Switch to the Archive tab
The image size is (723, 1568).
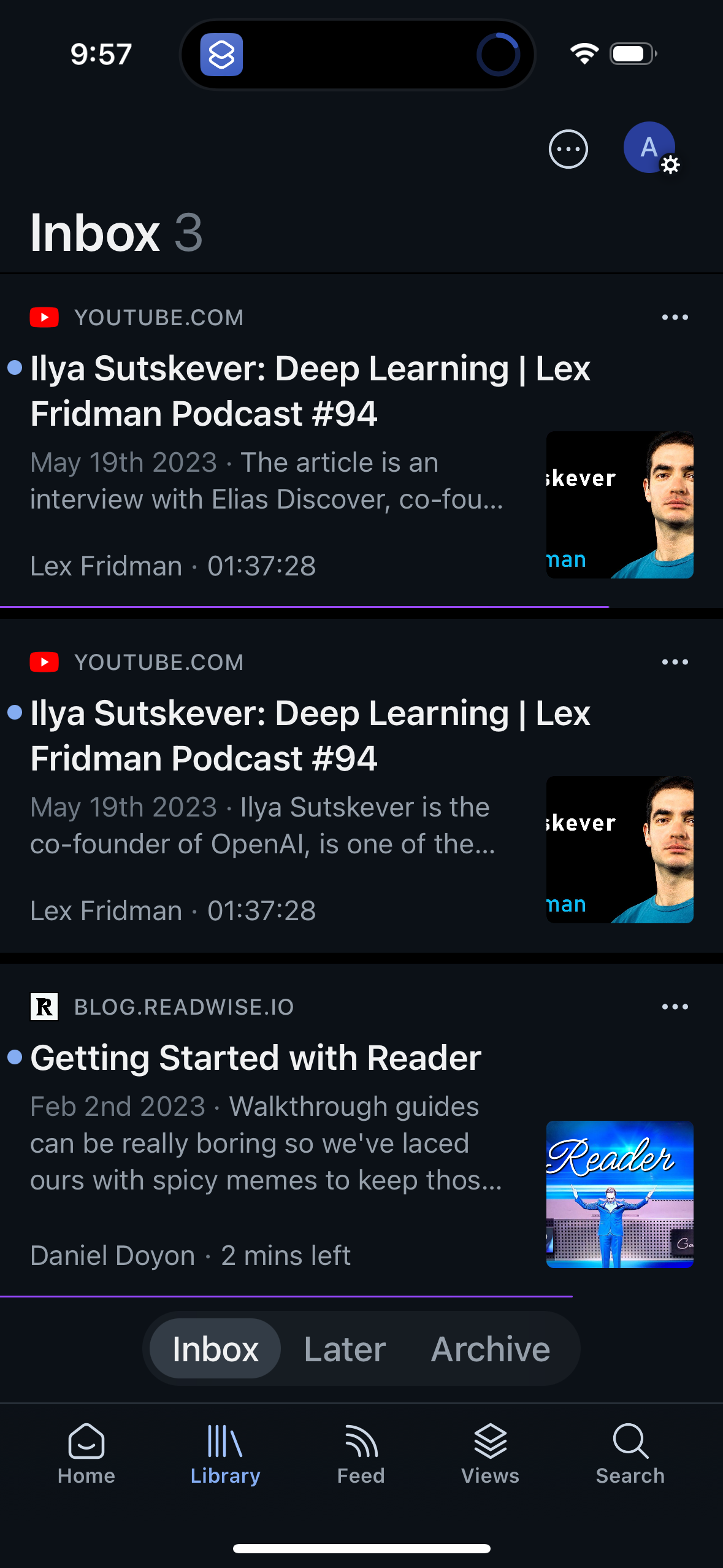(491, 1348)
